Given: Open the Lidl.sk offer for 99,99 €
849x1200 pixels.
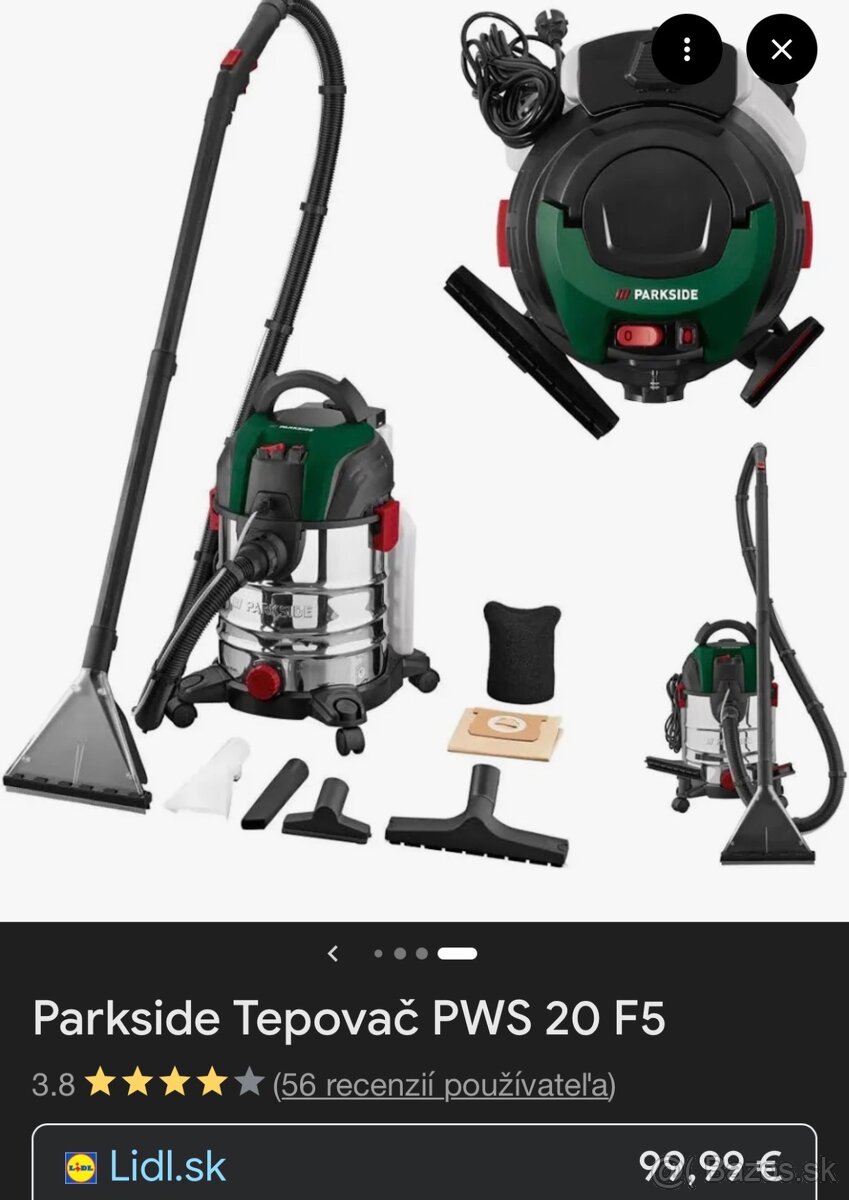Looking at the screenshot, I should 424,1166.
